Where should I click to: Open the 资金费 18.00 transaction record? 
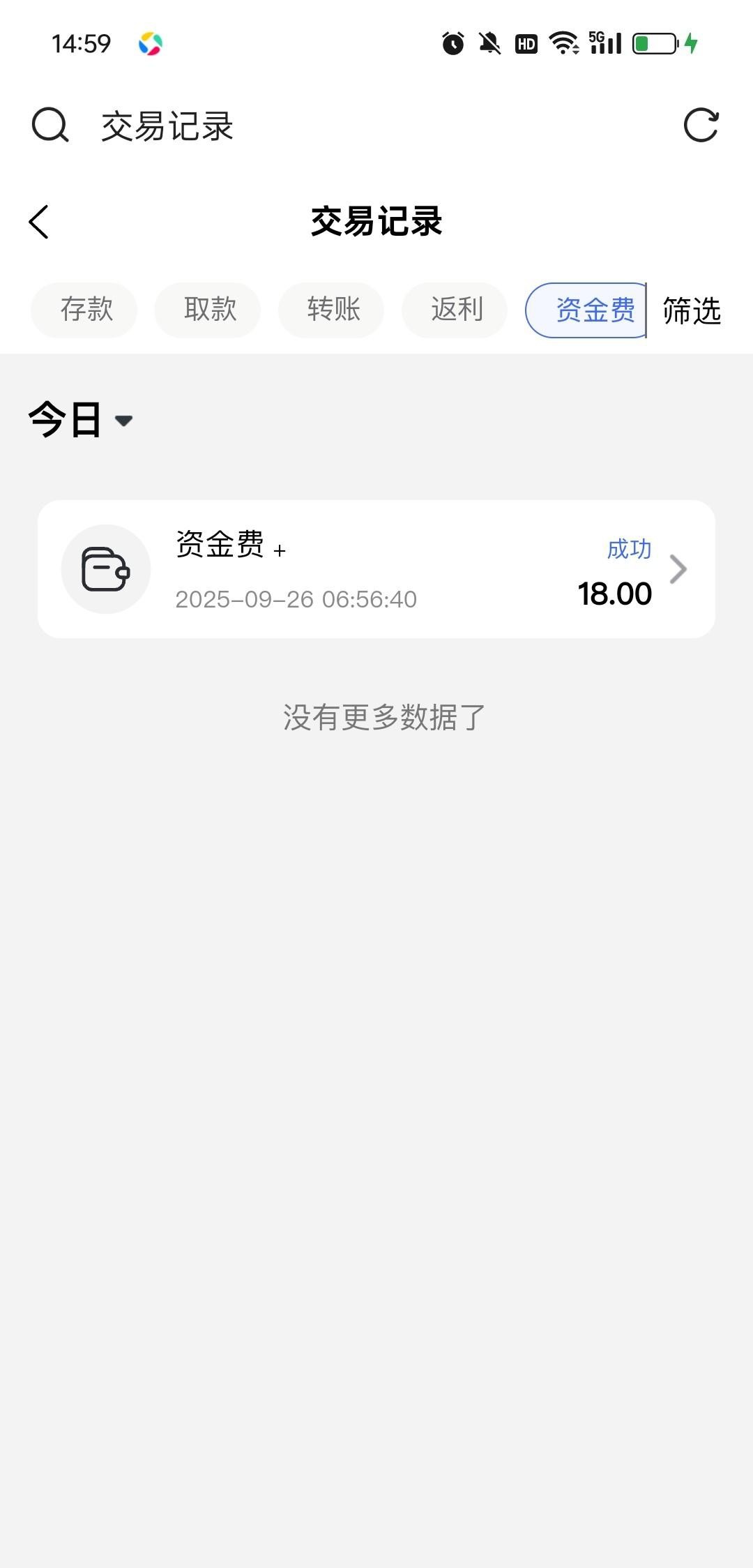376,569
